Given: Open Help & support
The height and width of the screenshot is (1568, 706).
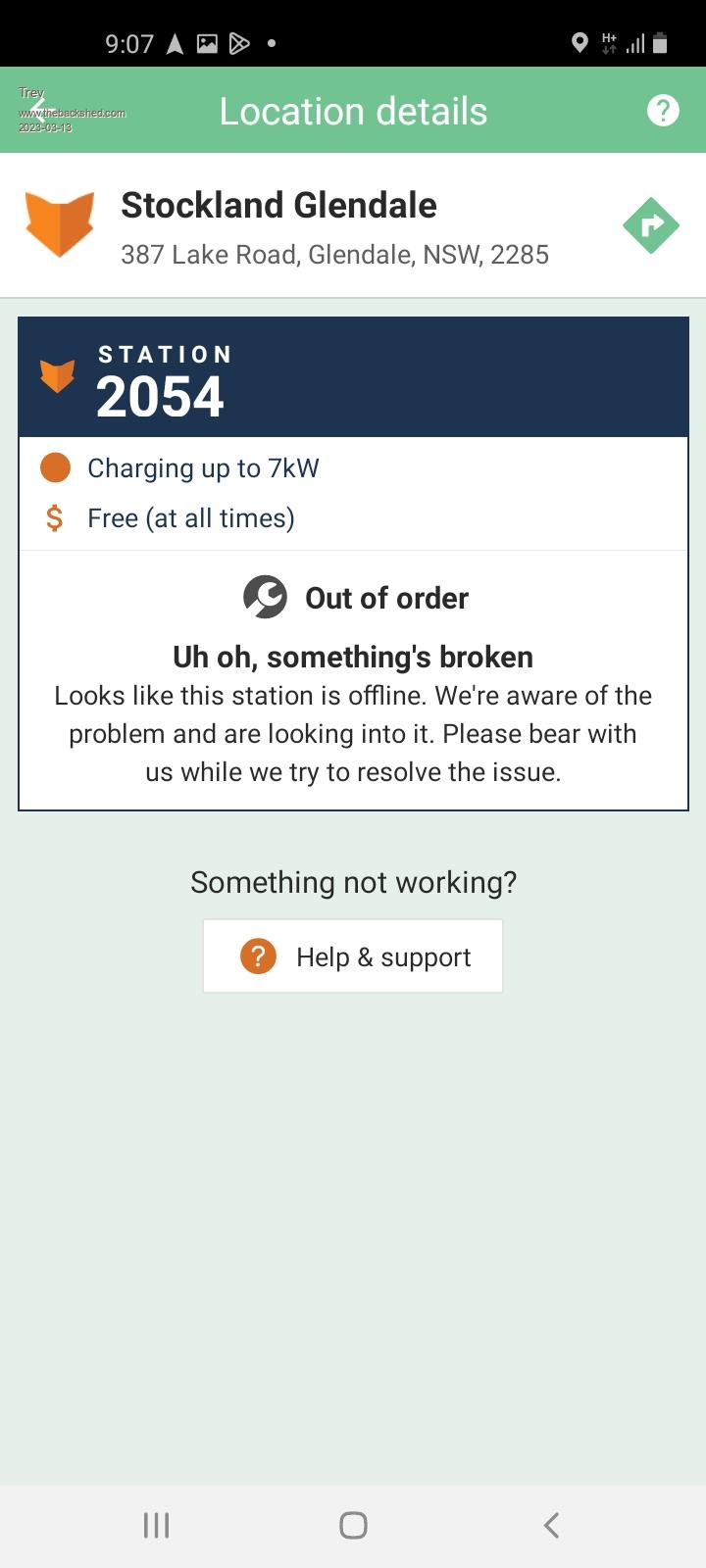Looking at the screenshot, I should 353,956.
